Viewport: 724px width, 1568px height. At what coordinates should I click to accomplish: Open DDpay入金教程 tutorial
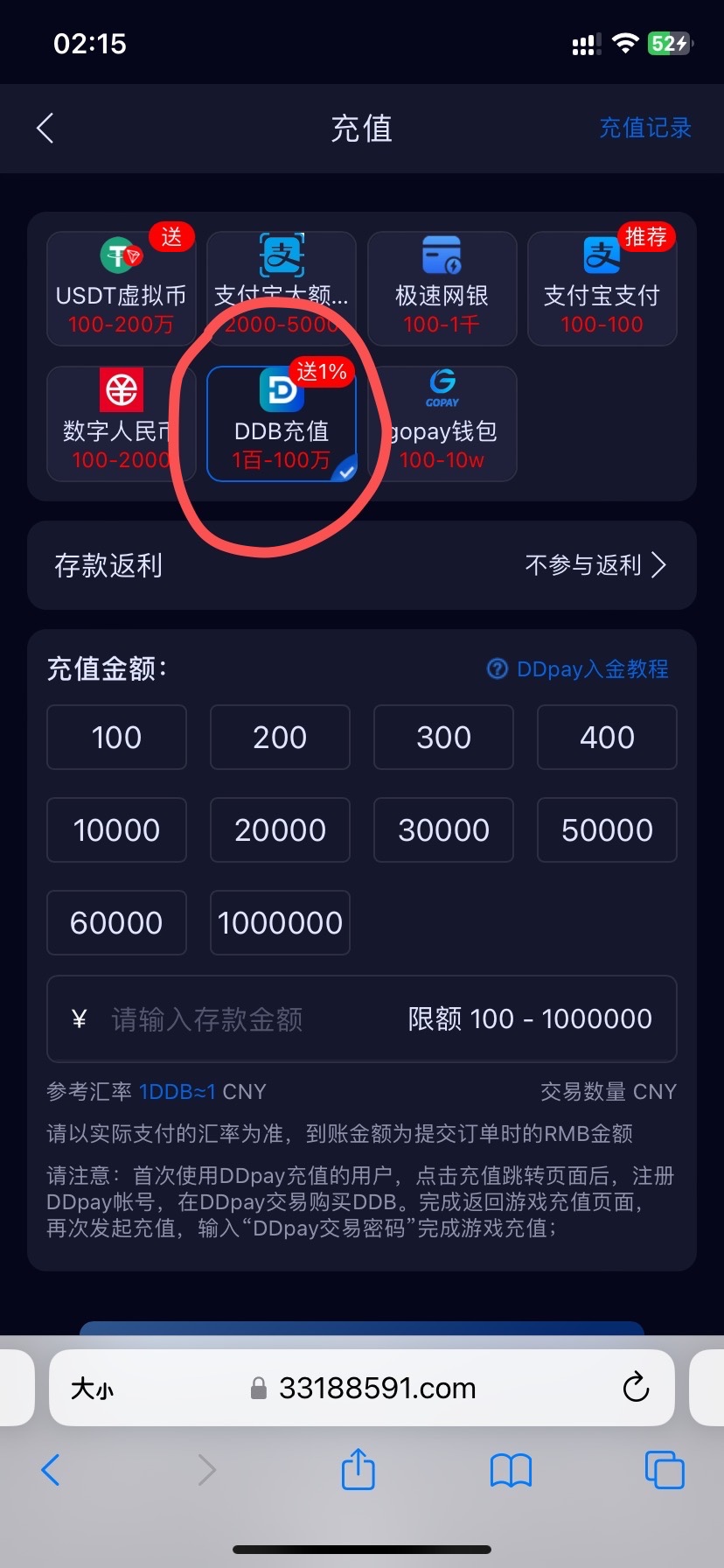point(579,669)
